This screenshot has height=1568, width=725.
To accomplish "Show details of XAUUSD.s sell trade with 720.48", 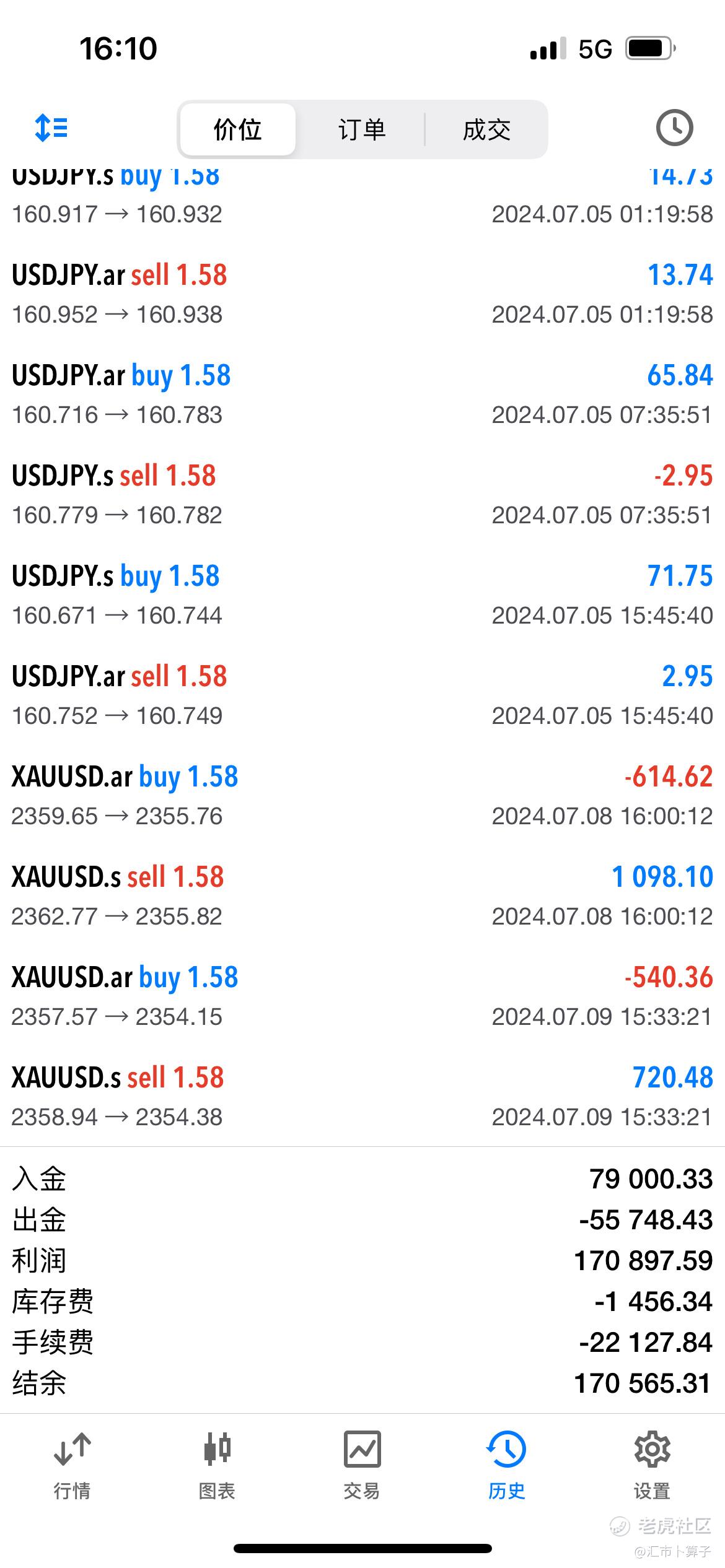I will pyautogui.click(x=362, y=1097).
